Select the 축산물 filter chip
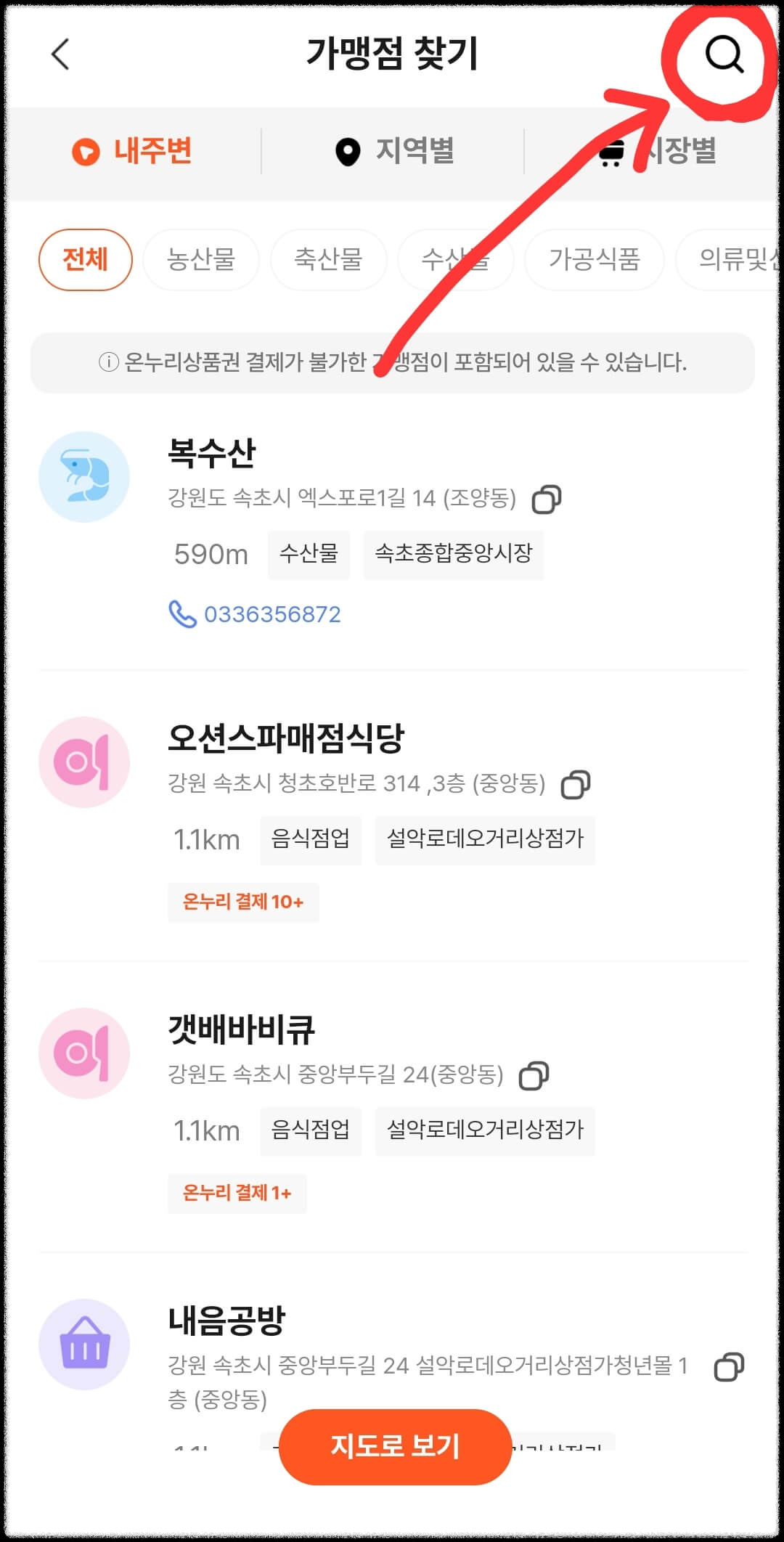The image size is (784, 1542). 329,260
